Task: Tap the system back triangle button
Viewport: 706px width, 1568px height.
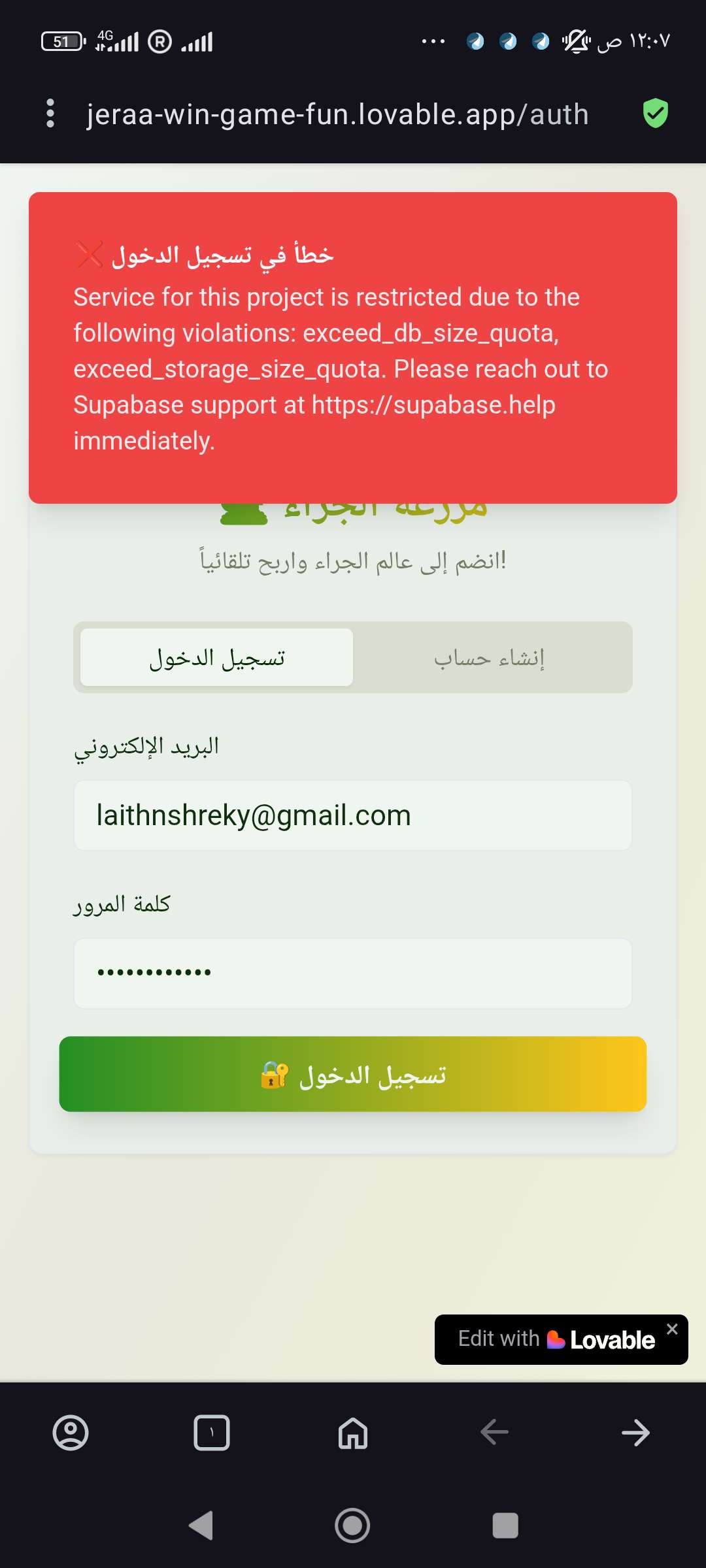Action: 201,1526
